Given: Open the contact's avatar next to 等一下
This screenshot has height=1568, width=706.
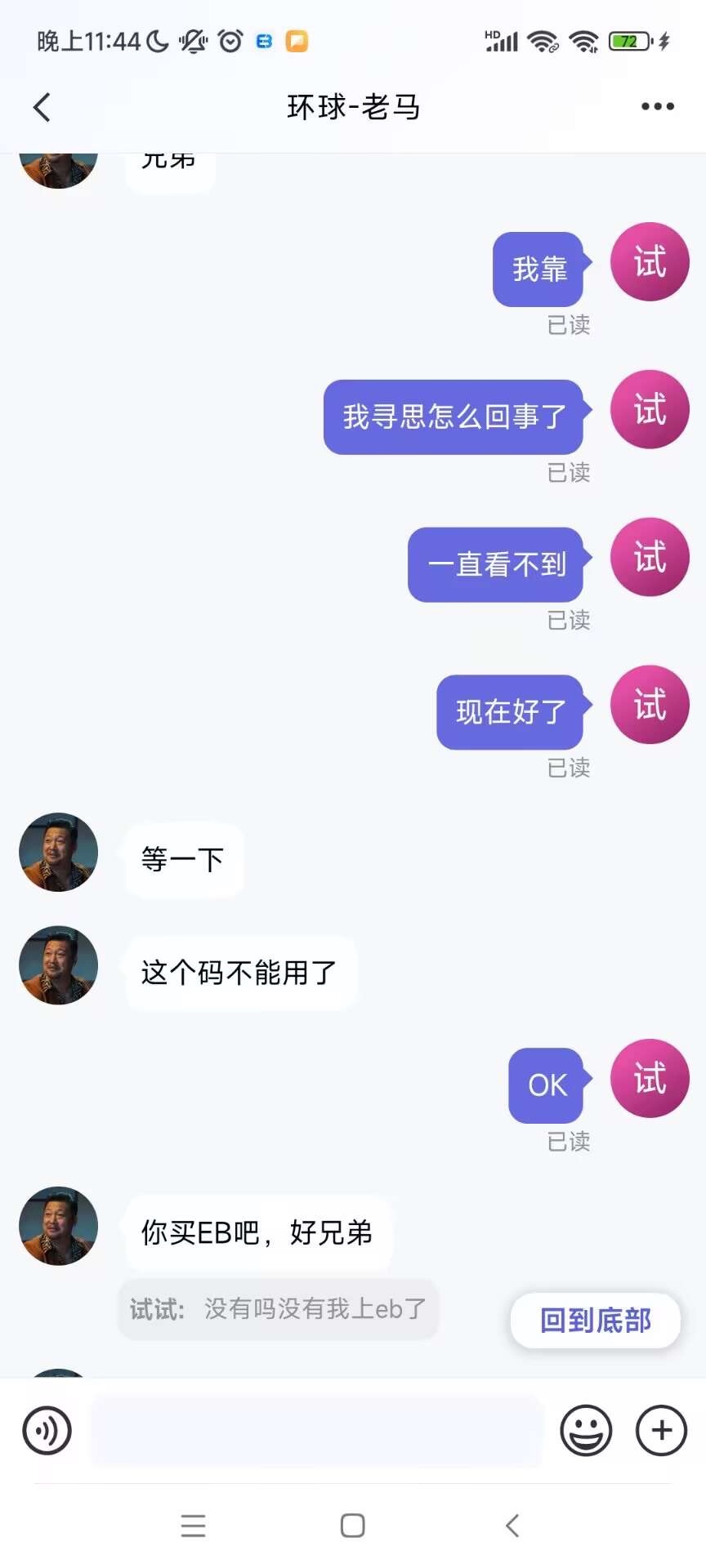Looking at the screenshot, I should click(x=59, y=852).
